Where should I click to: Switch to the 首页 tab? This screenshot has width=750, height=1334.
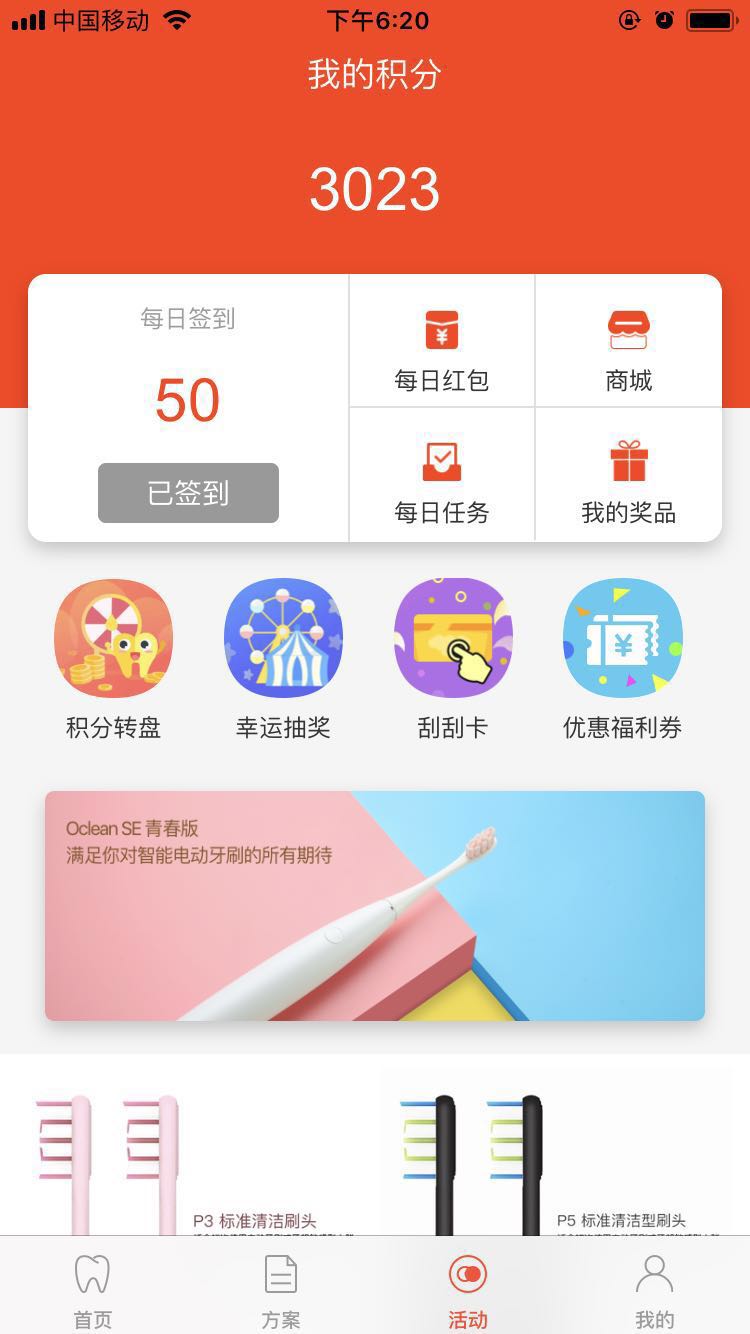(x=93, y=1292)
